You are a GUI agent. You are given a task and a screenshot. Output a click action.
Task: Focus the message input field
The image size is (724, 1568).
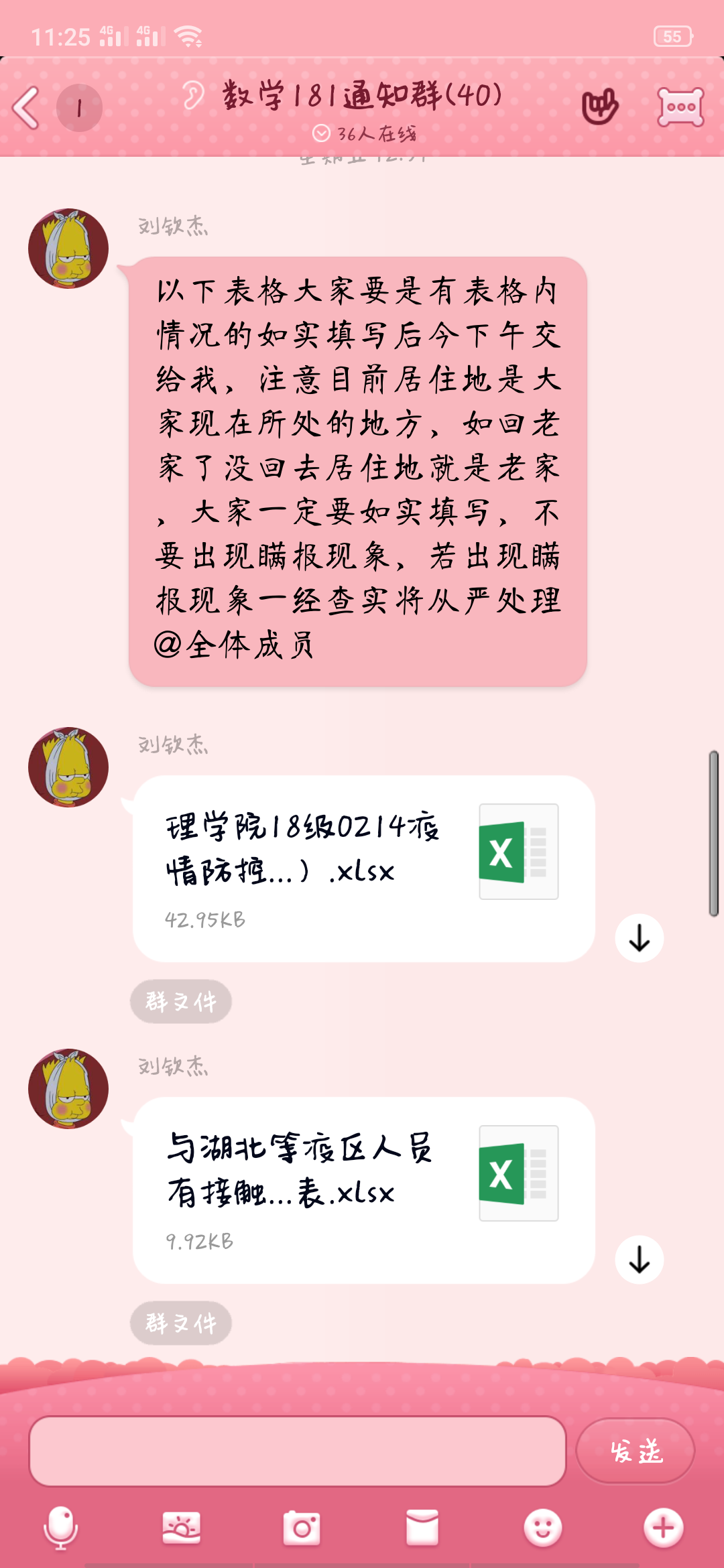[298, 1451]
